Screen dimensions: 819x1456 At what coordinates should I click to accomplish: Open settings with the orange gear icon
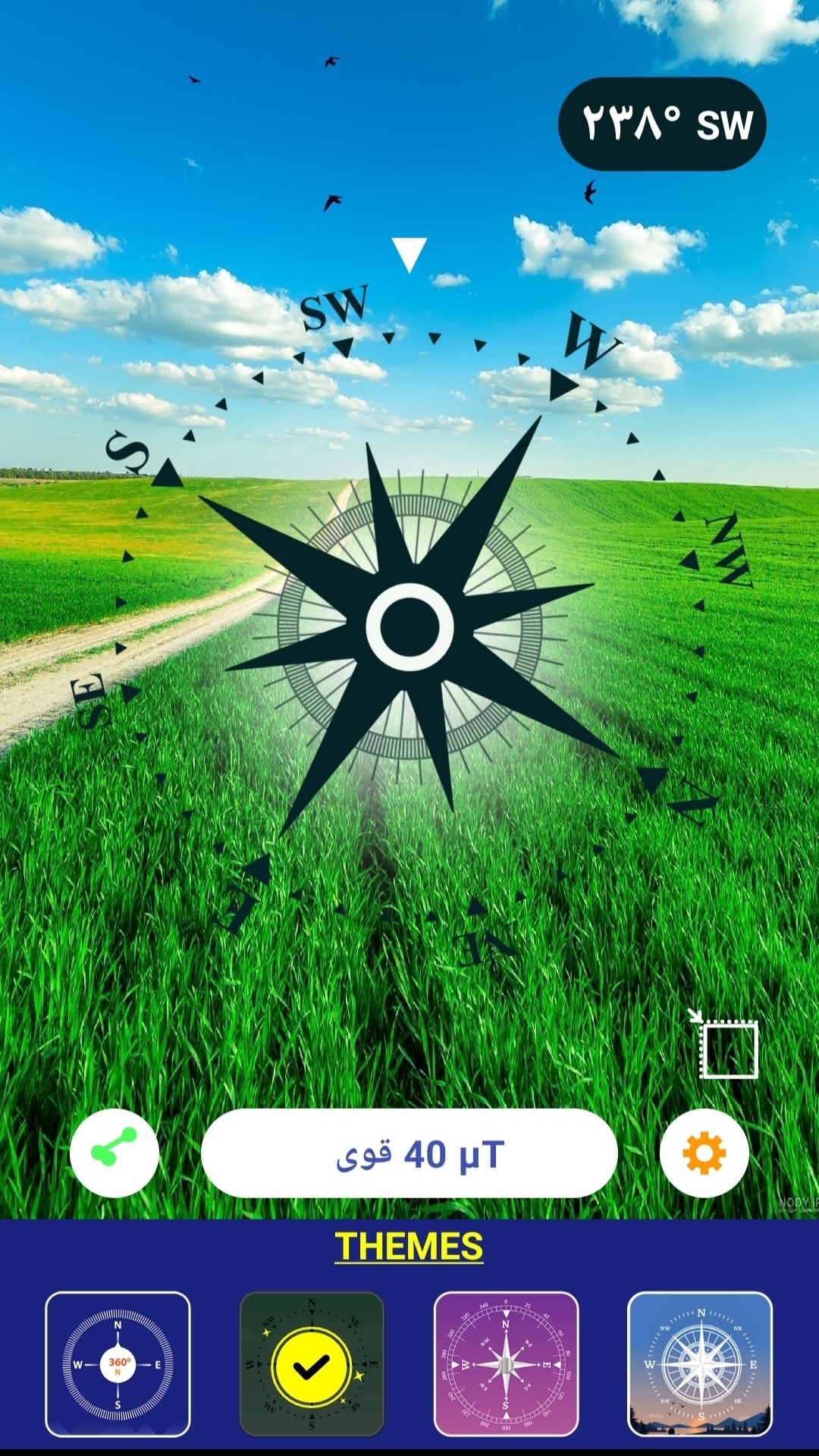pos(704,1153)
